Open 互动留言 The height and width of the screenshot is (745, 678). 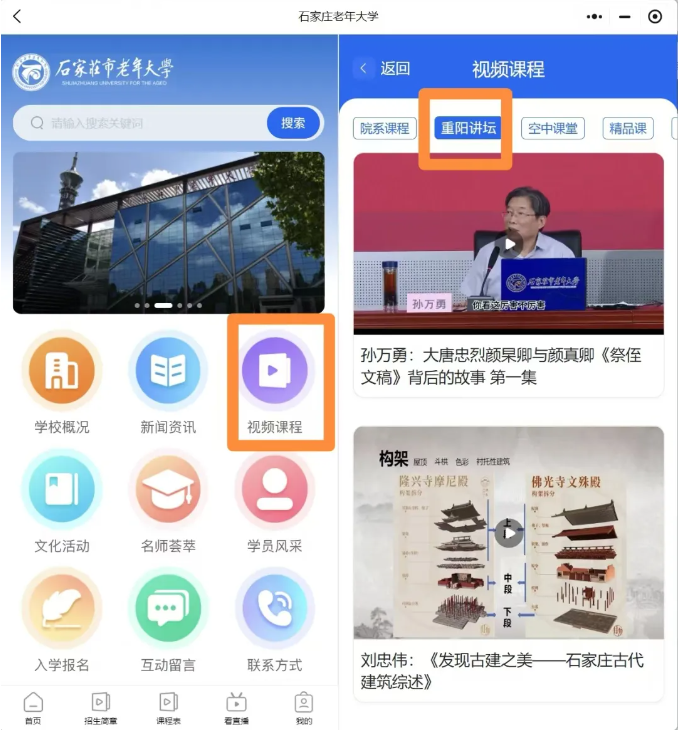tap(168, 608)
